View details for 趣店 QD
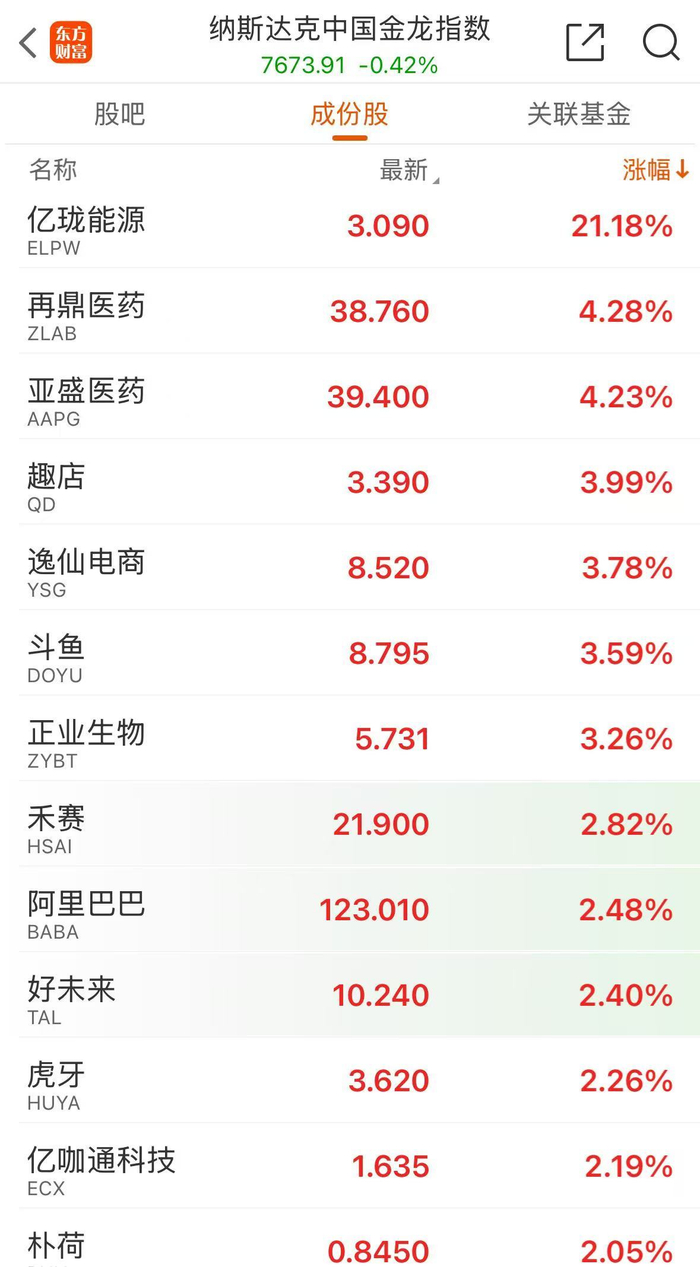700x1267 pixels. [x=350, y=482]
